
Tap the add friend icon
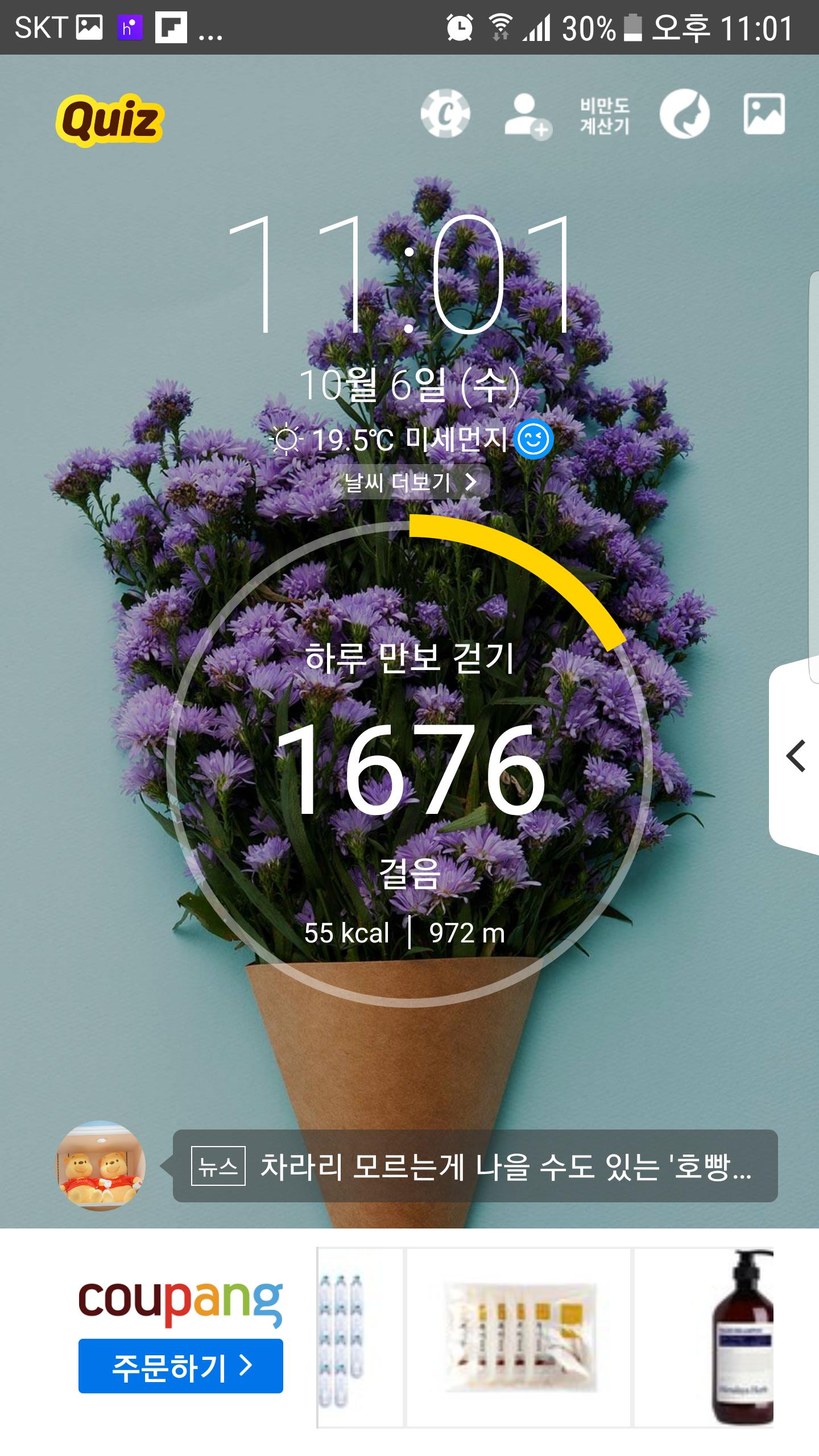click(527, 116)
